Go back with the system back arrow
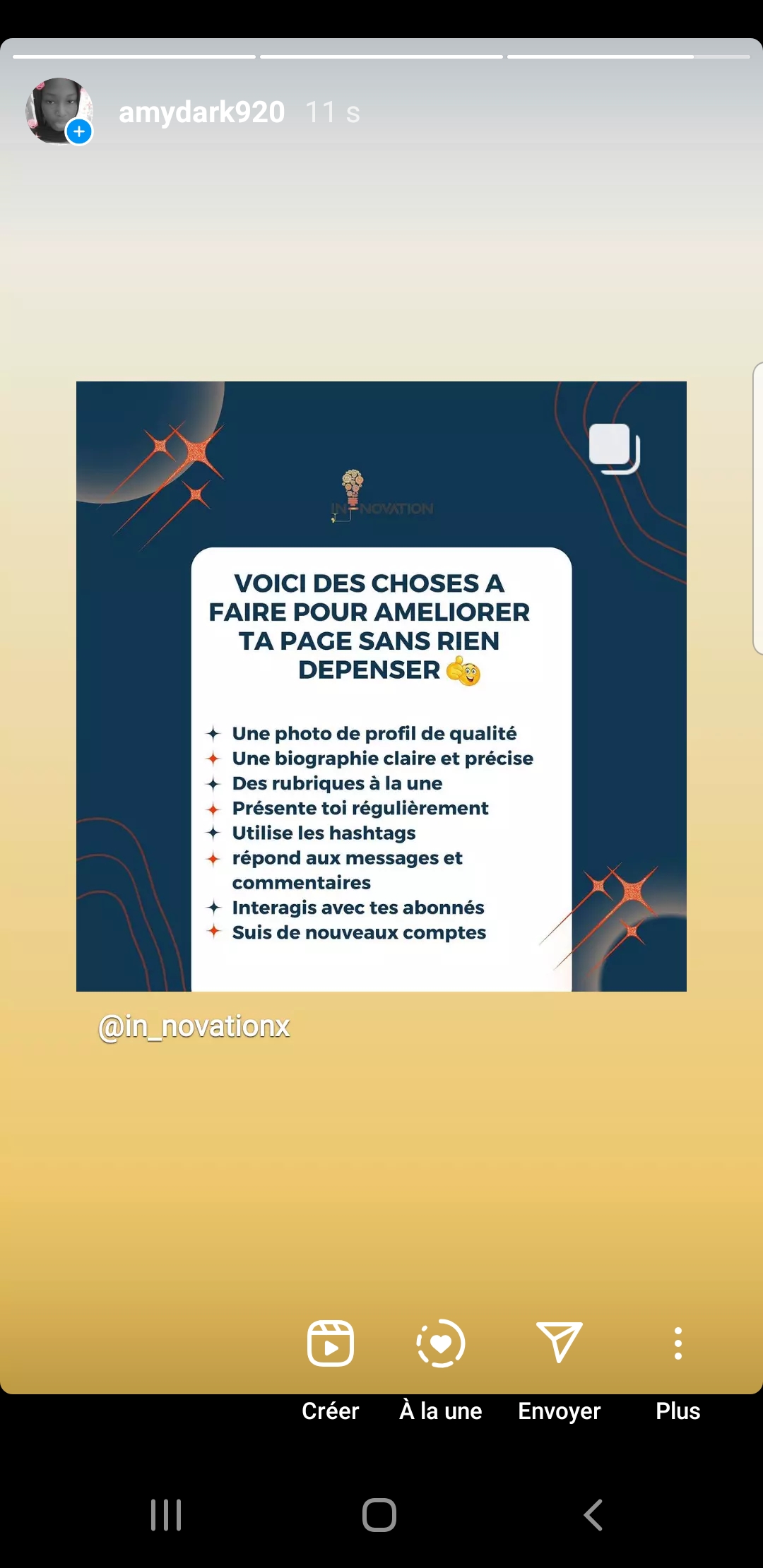763x1568 pixels. (593, 1515)
